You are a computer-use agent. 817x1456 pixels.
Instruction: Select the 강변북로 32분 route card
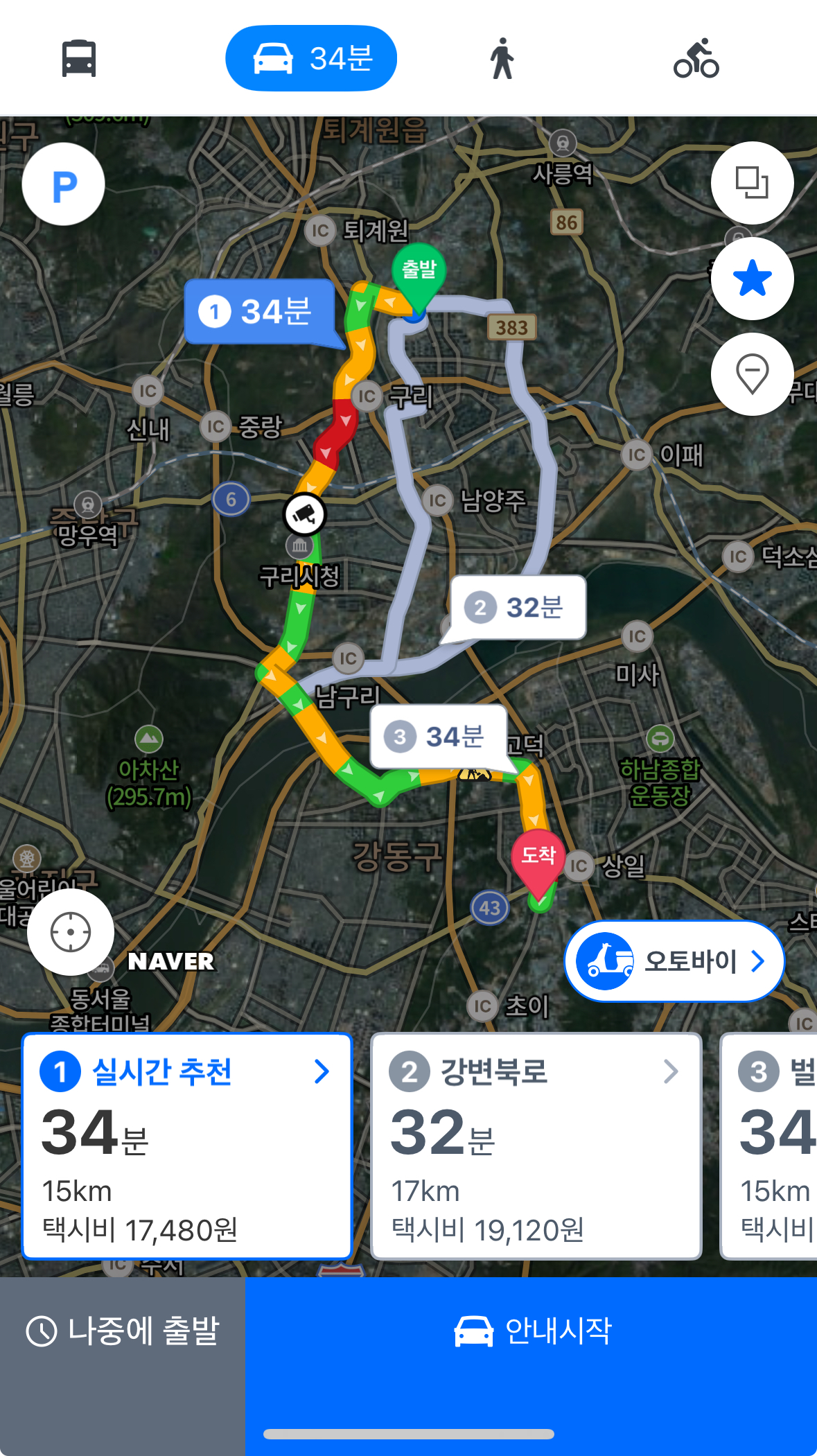click(x=536, y=1146)
